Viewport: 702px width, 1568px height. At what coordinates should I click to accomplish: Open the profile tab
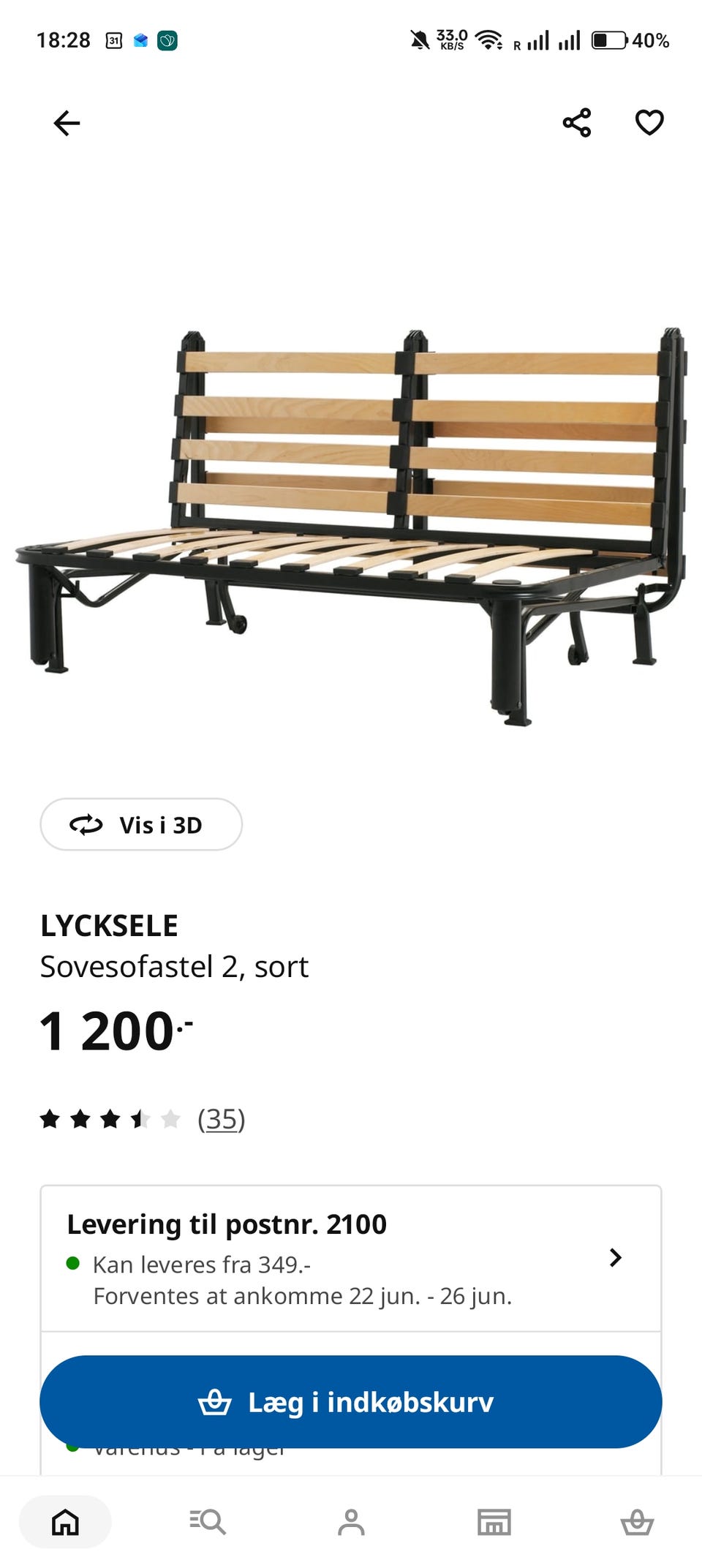coord(351,1522)
